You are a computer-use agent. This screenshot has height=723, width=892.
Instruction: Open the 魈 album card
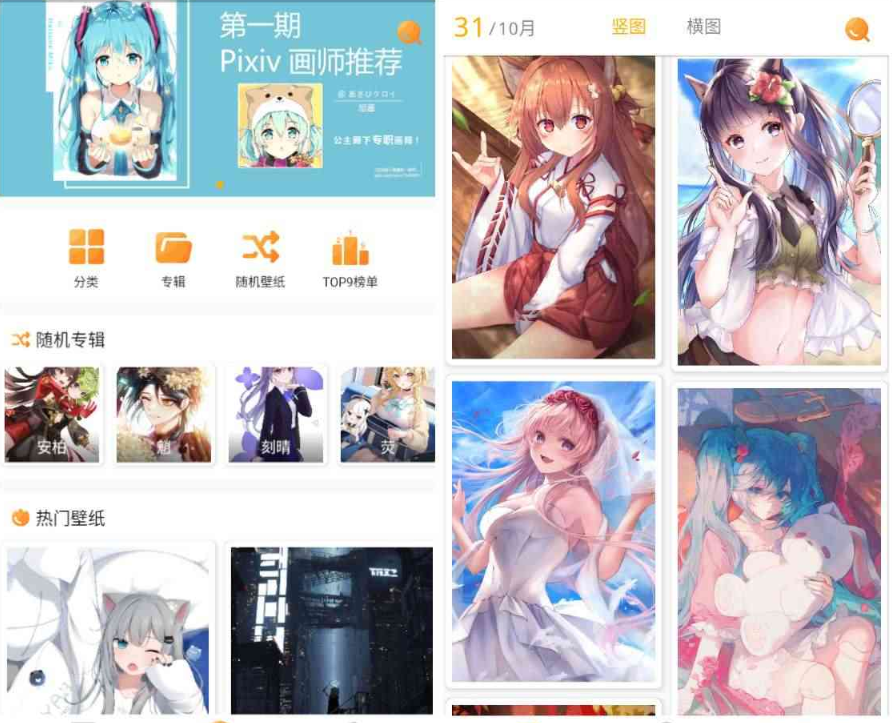click(164, 414)
